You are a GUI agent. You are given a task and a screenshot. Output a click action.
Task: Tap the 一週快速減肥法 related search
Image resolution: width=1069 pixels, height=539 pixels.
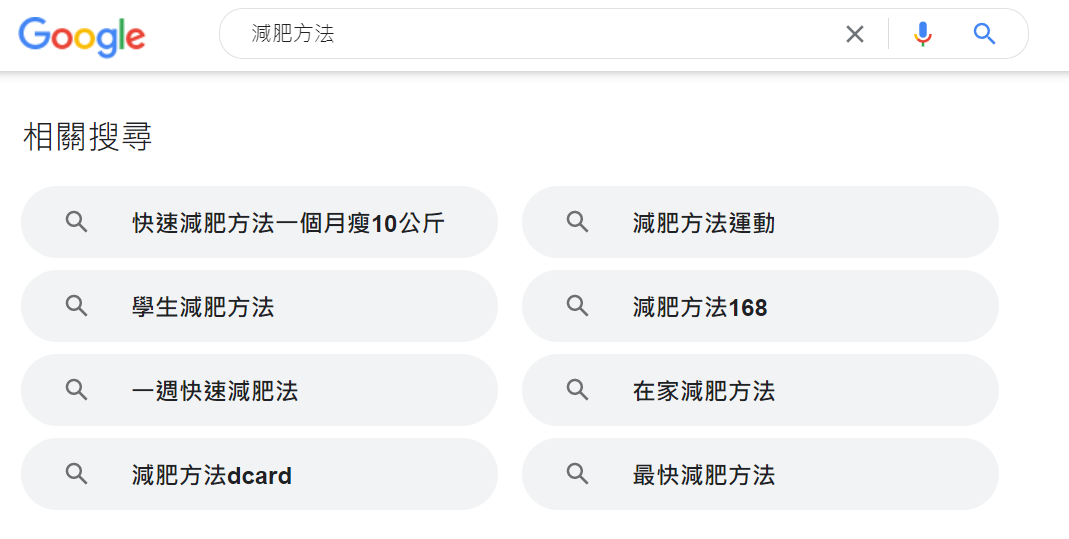259,390
